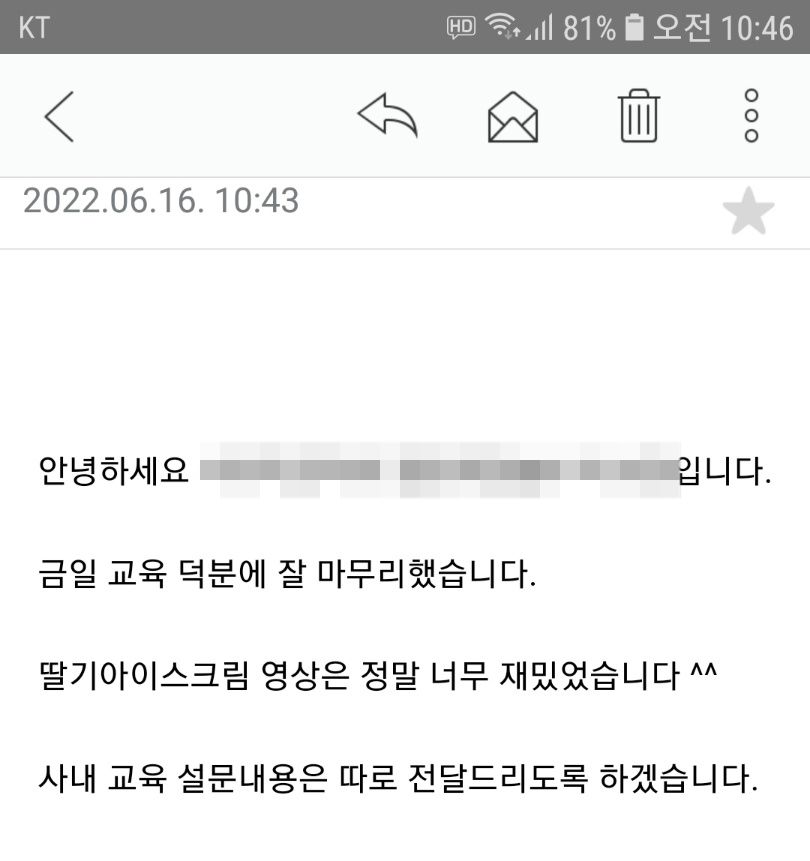Viewport: 810px width, 861px height.
Task: Go back to the inbox
Action: tap(59, 117)
